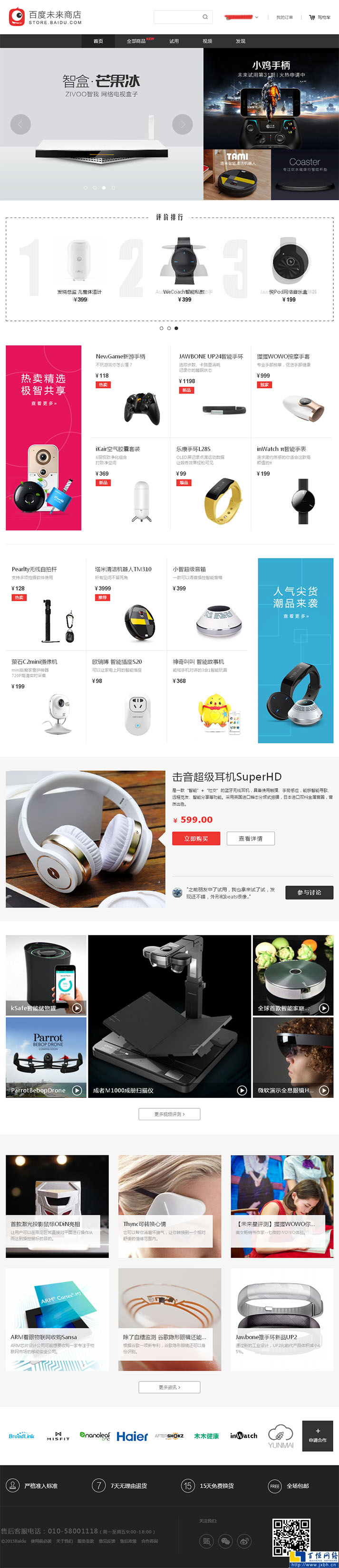Tap 更多资讯 for more news
Image resolution: width=339 pixels, height=1568 pixels.
click(x=169, y=1387)
